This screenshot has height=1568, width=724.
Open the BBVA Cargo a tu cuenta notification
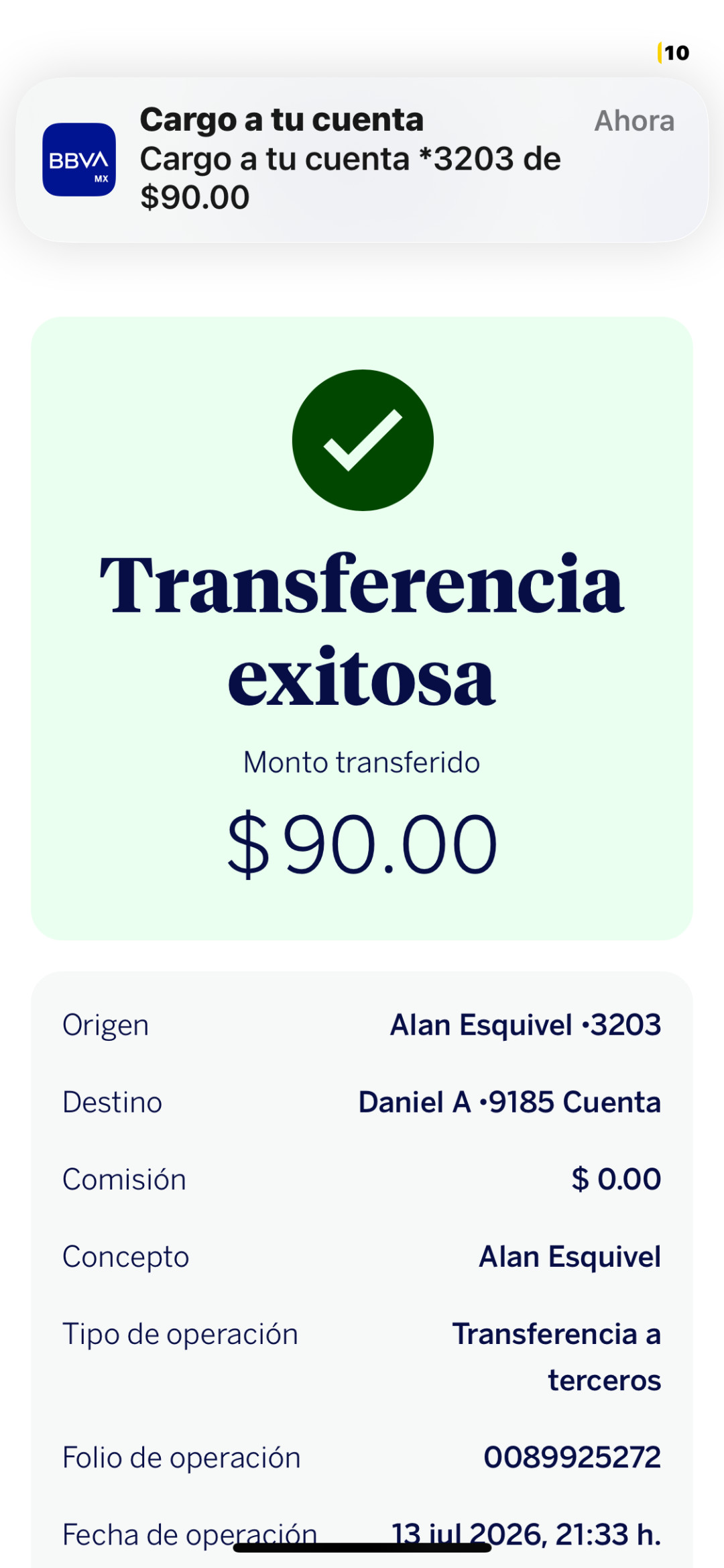(362, 160)
